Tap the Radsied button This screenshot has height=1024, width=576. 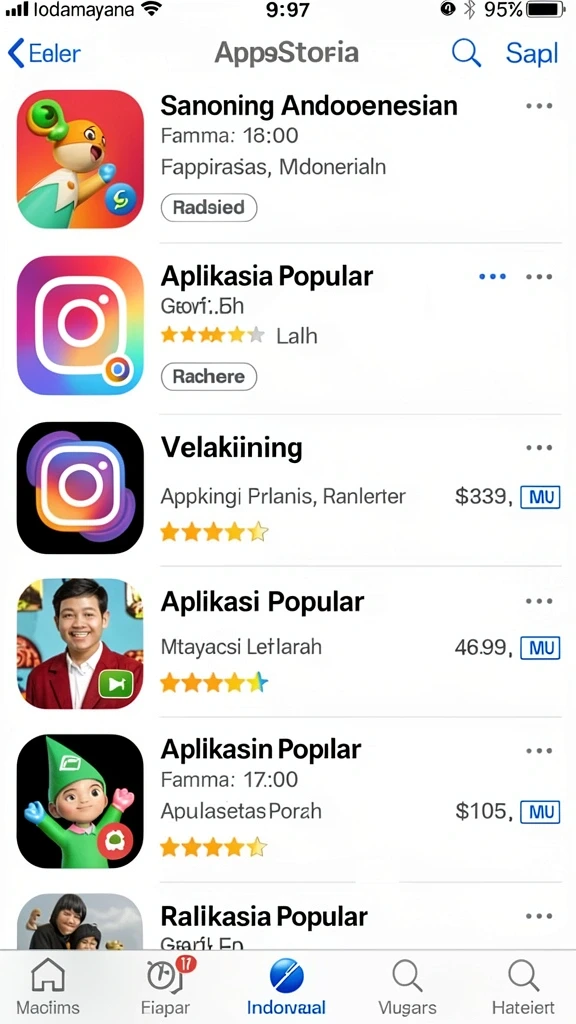(x=209, y=208)
